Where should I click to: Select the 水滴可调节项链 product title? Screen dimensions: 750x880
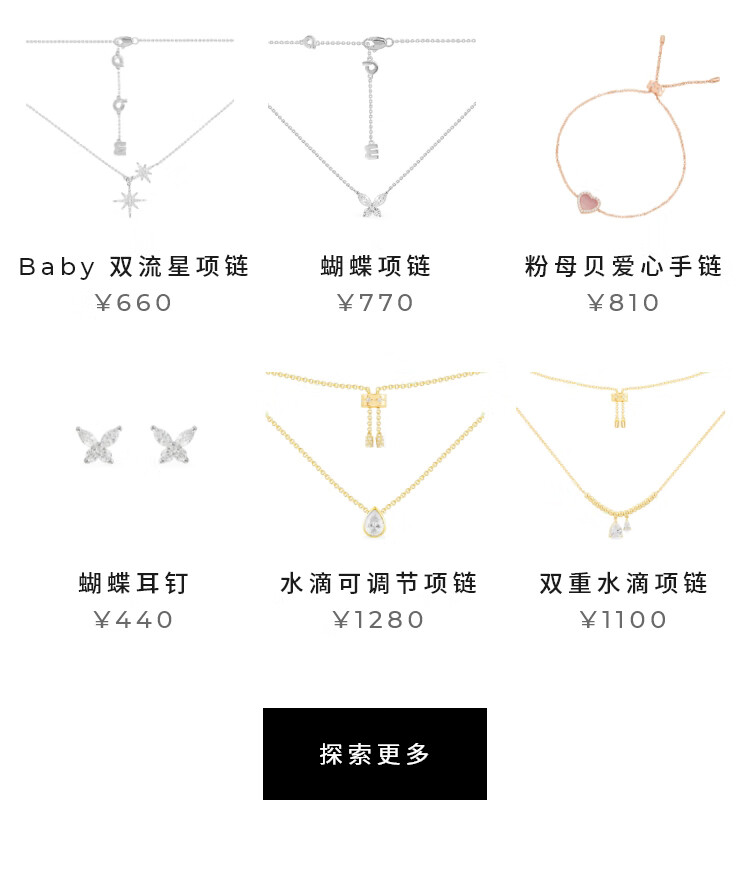[x=375, y=582]
